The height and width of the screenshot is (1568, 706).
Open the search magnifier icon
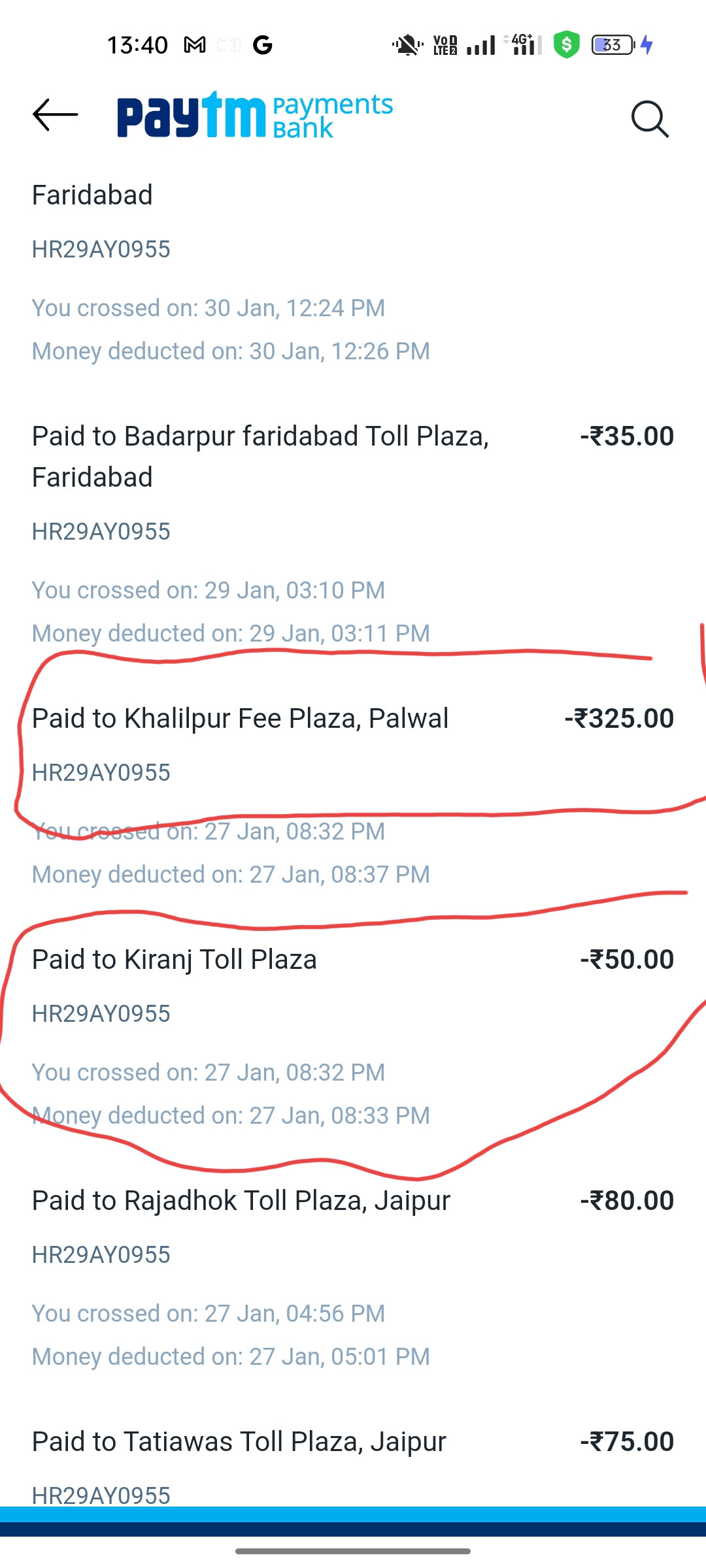[x=650, y=119]
